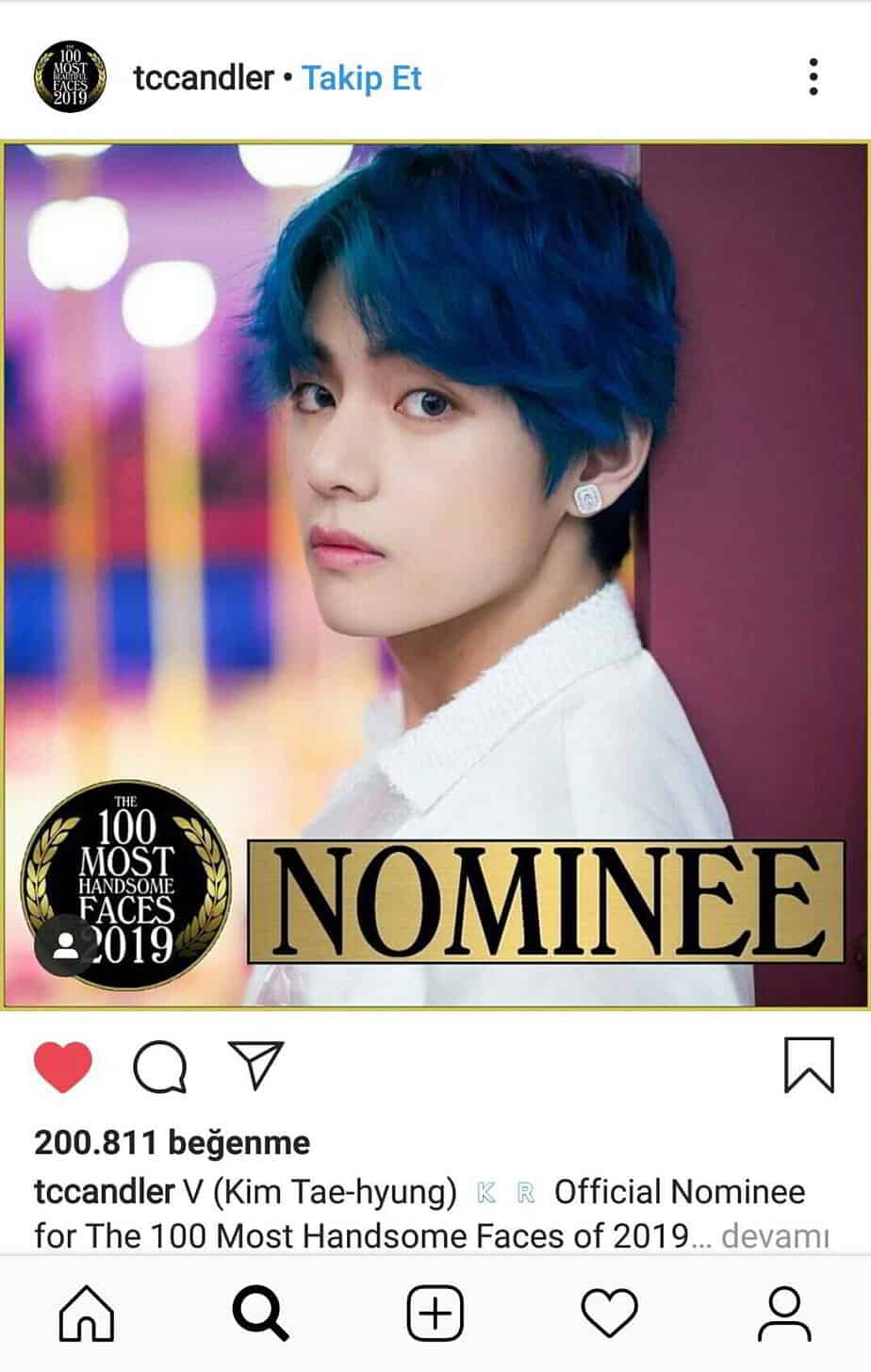Open the tccandler profile picture
This screenshot has height=1372, width=871.
(x=69, y=77)
